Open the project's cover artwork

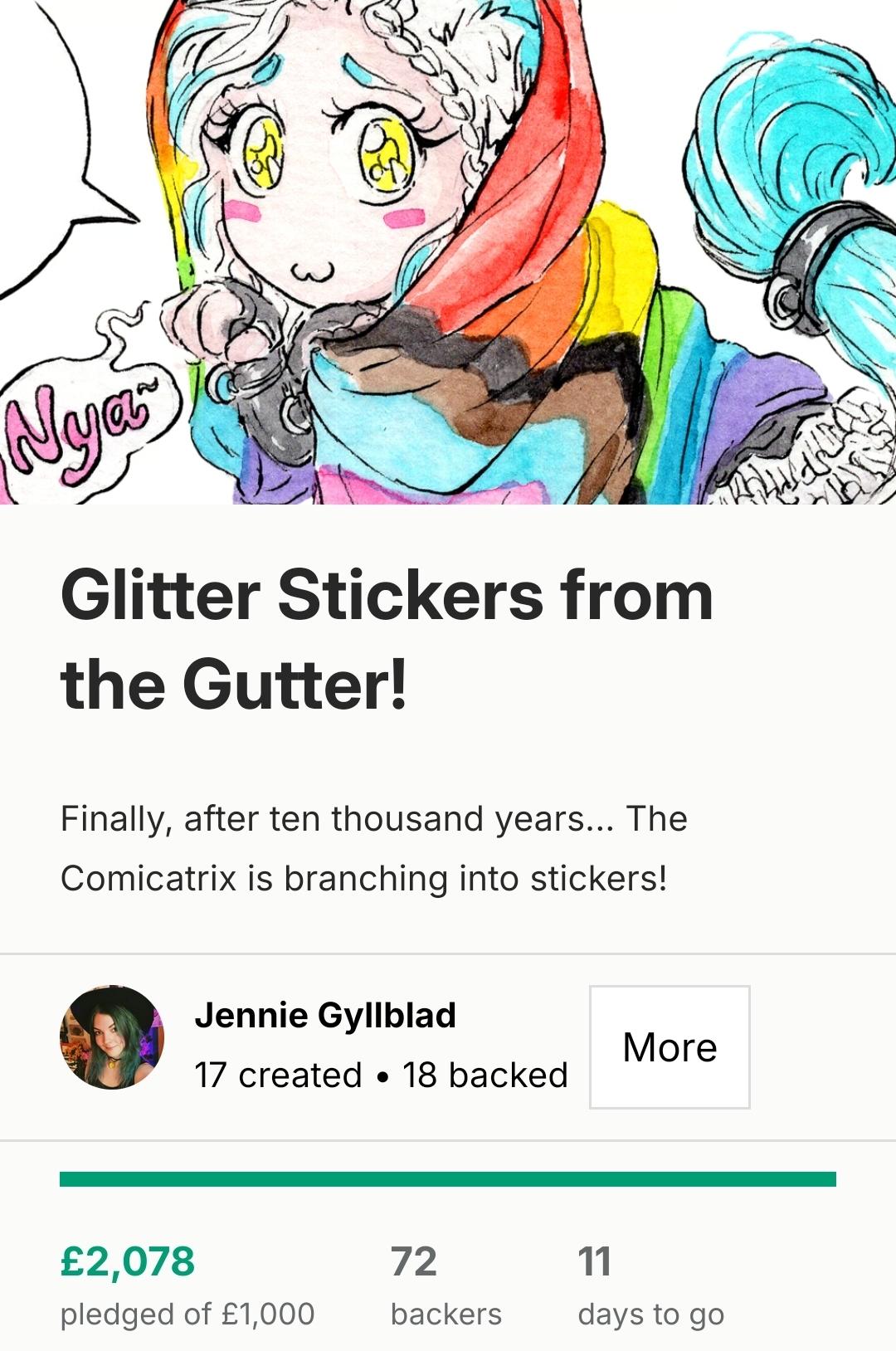pyautogui.click(x=448, y=252)
